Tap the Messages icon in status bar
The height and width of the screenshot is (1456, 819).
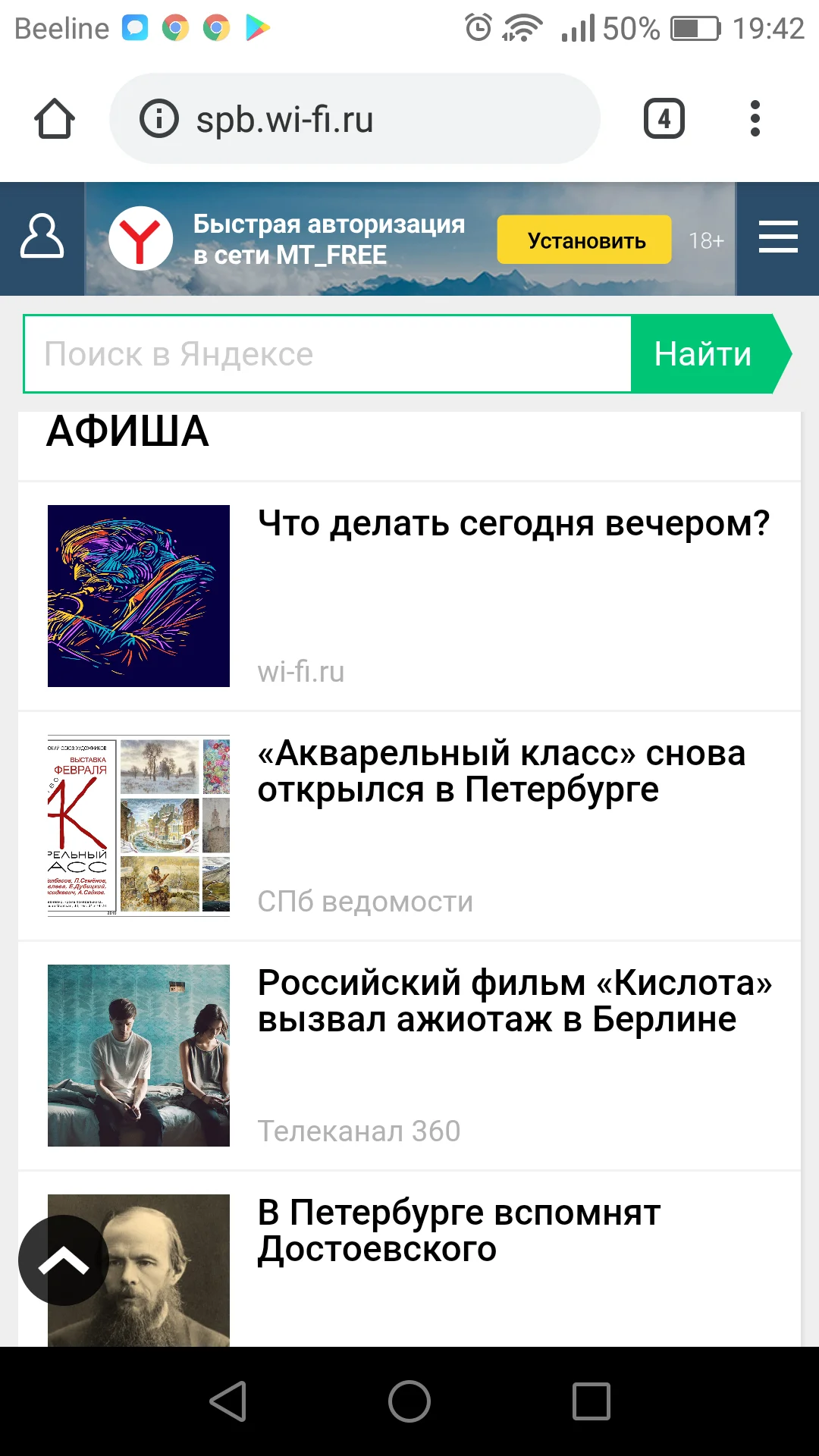coord(135,28)
